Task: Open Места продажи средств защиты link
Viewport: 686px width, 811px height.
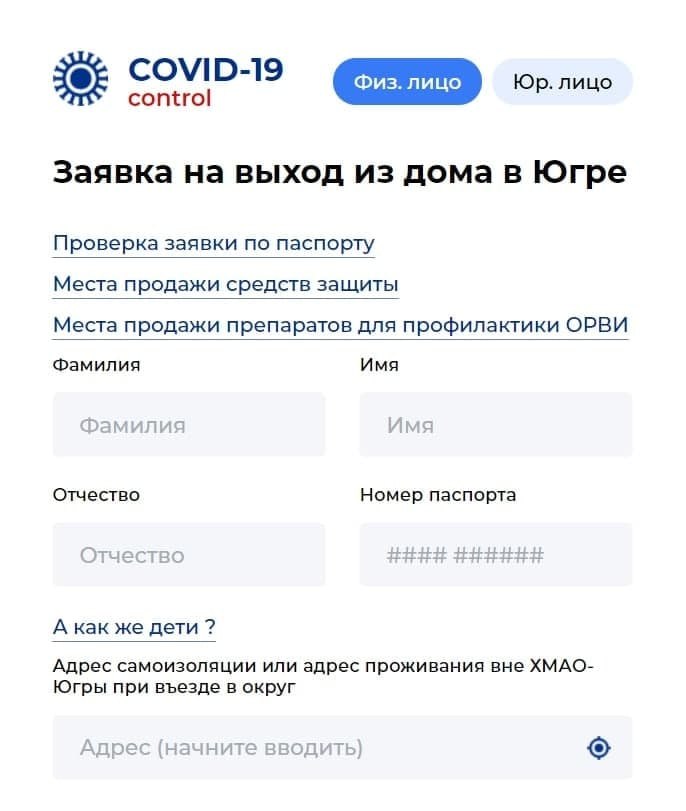Action: (225, 284)
